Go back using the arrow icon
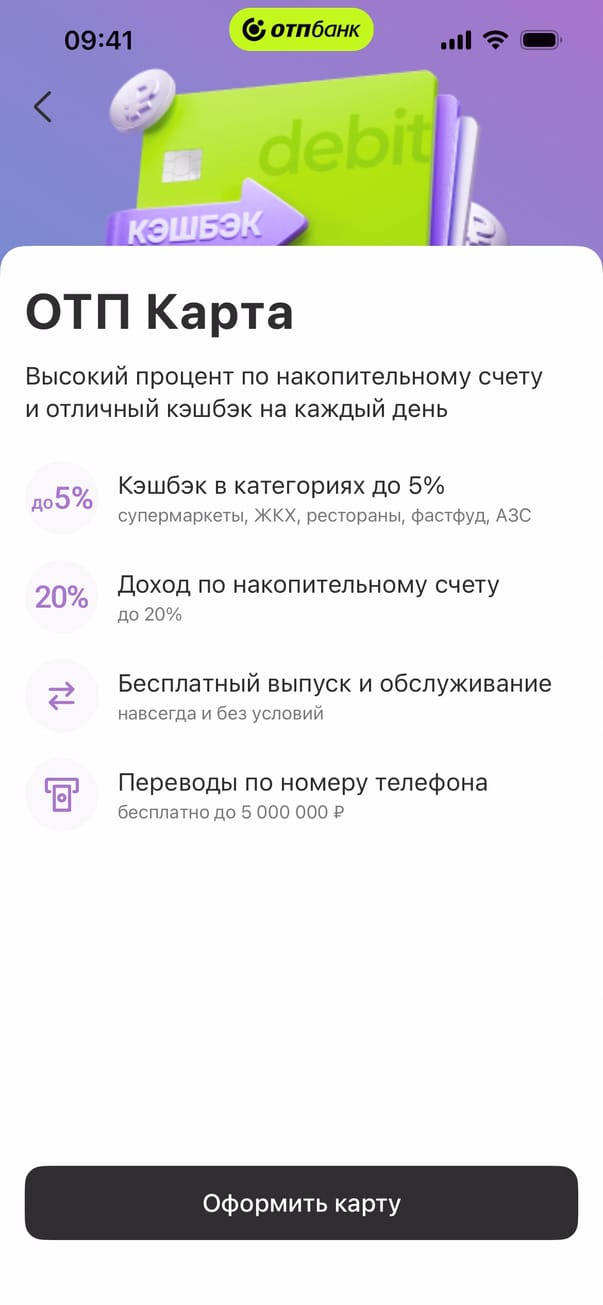The image size is (603, 1305). tap(42, 106)
